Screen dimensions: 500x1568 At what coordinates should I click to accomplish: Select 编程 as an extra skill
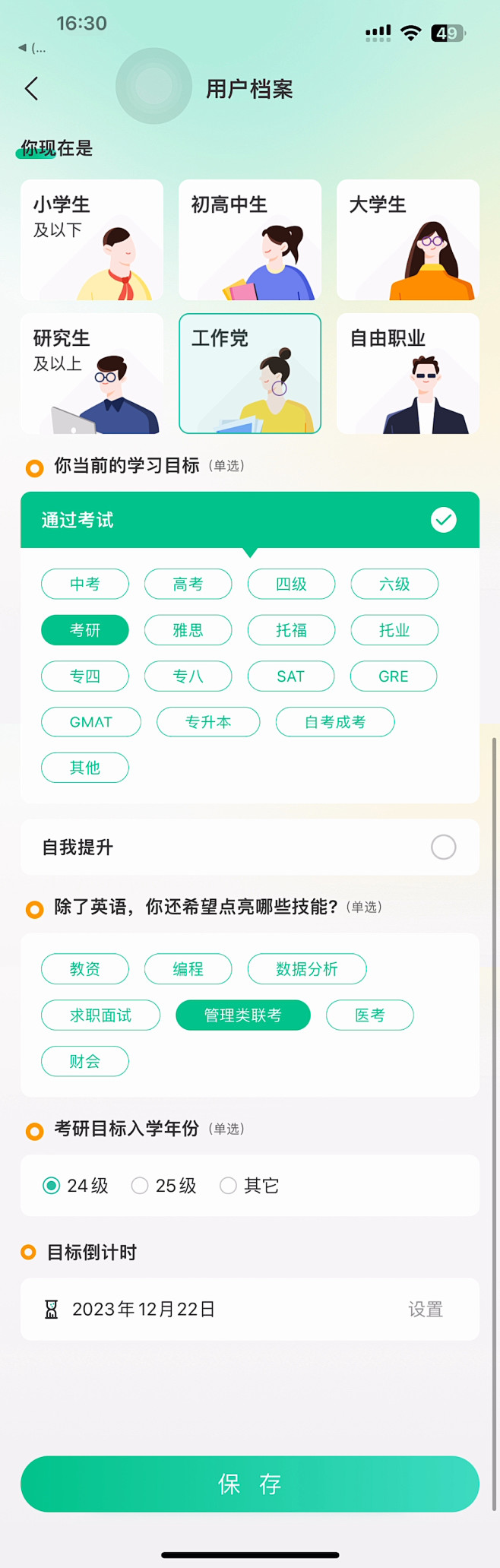click(188, 969)
